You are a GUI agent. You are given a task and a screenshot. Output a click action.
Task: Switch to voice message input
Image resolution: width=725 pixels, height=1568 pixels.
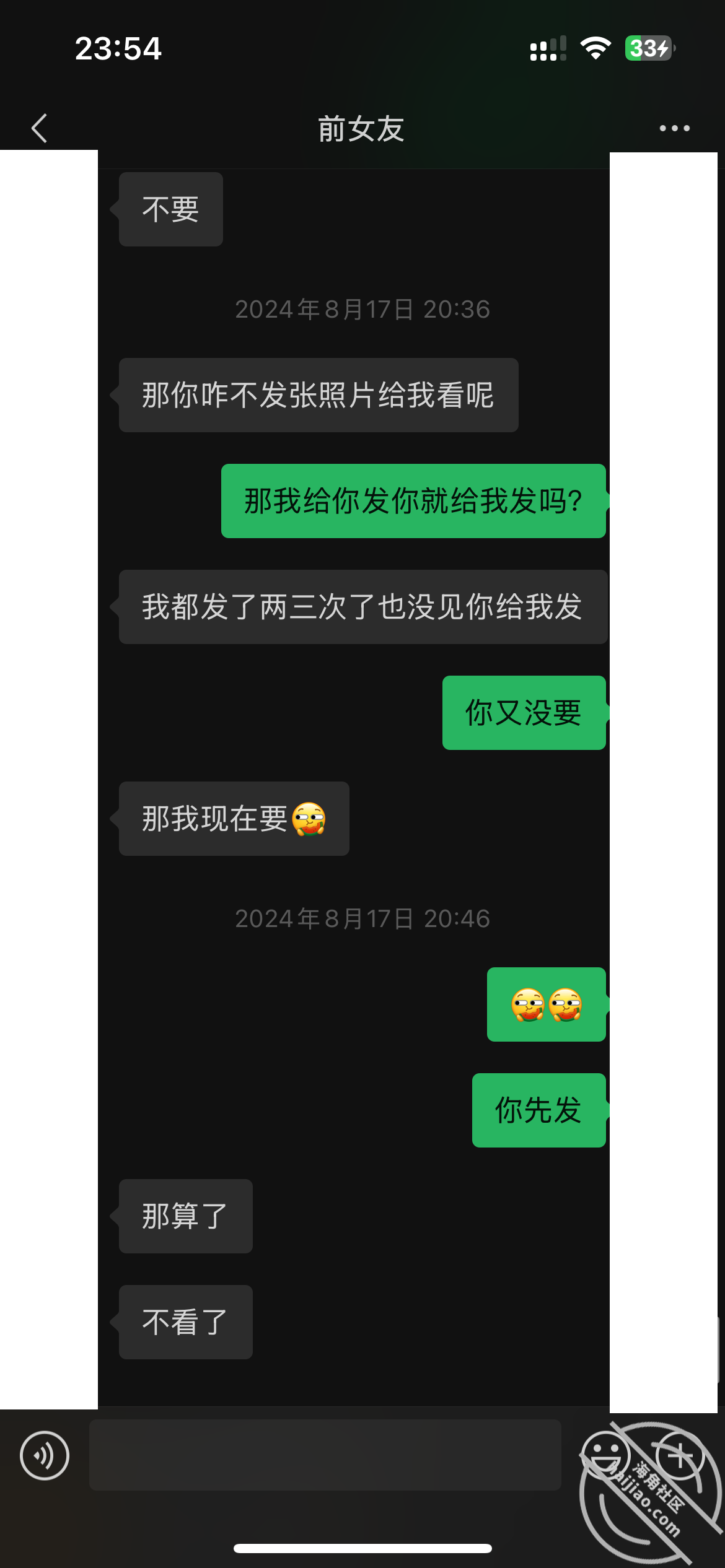pos(45,1455)
